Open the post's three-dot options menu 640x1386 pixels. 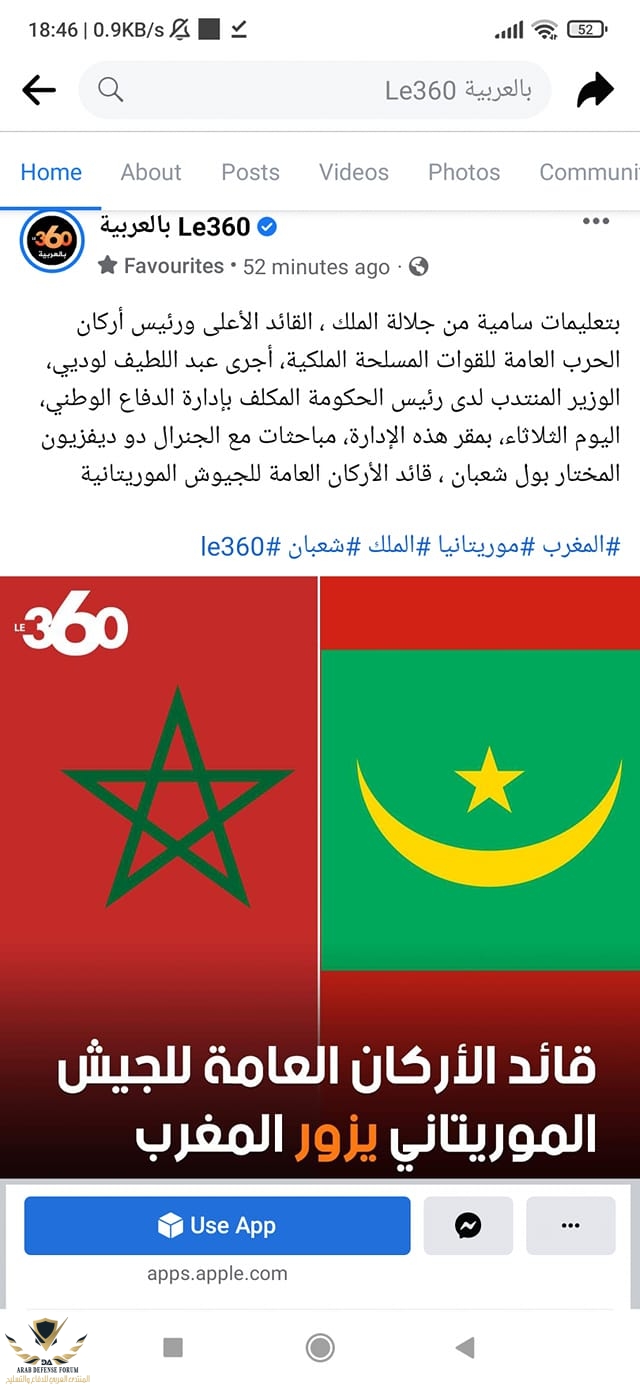pos(596,222)
